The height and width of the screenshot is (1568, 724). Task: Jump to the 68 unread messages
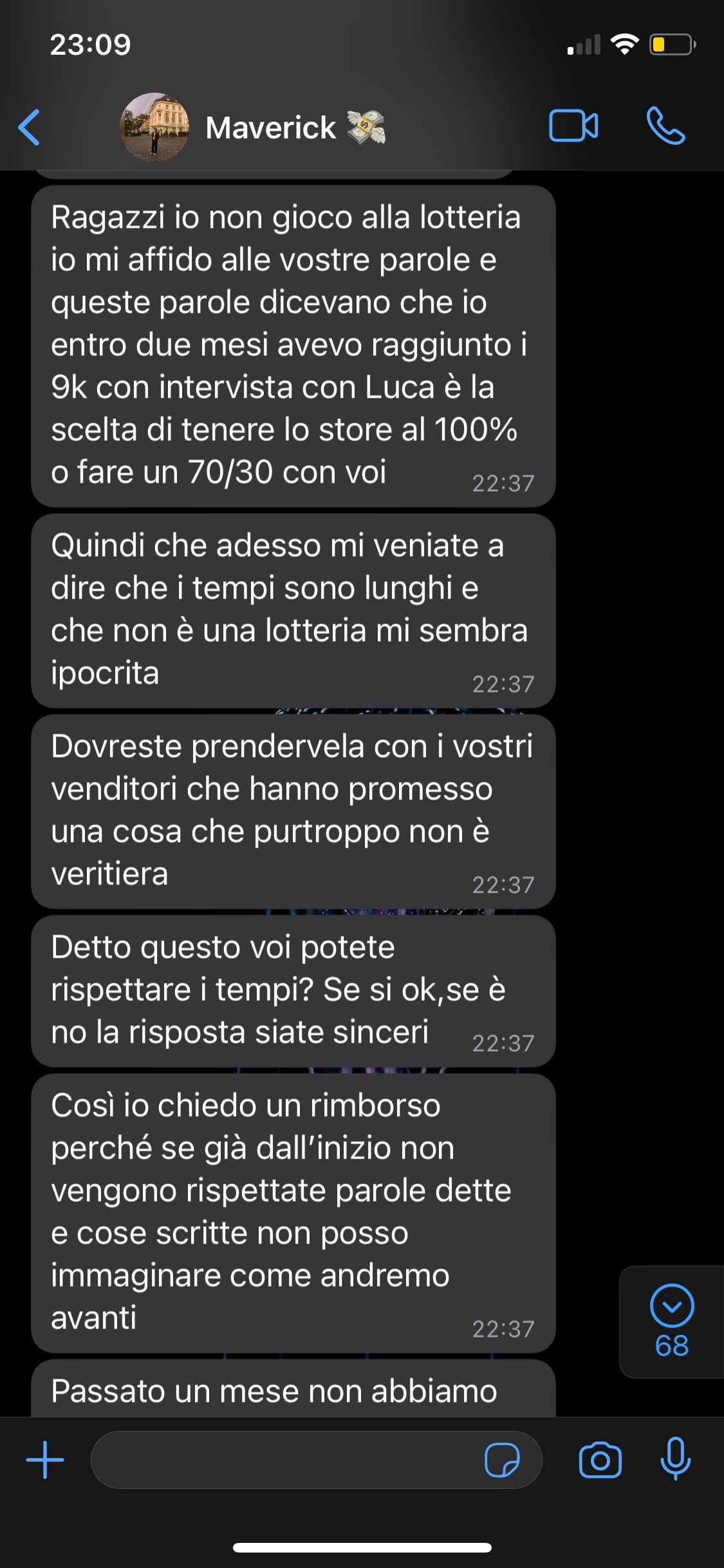[672, 1322]
